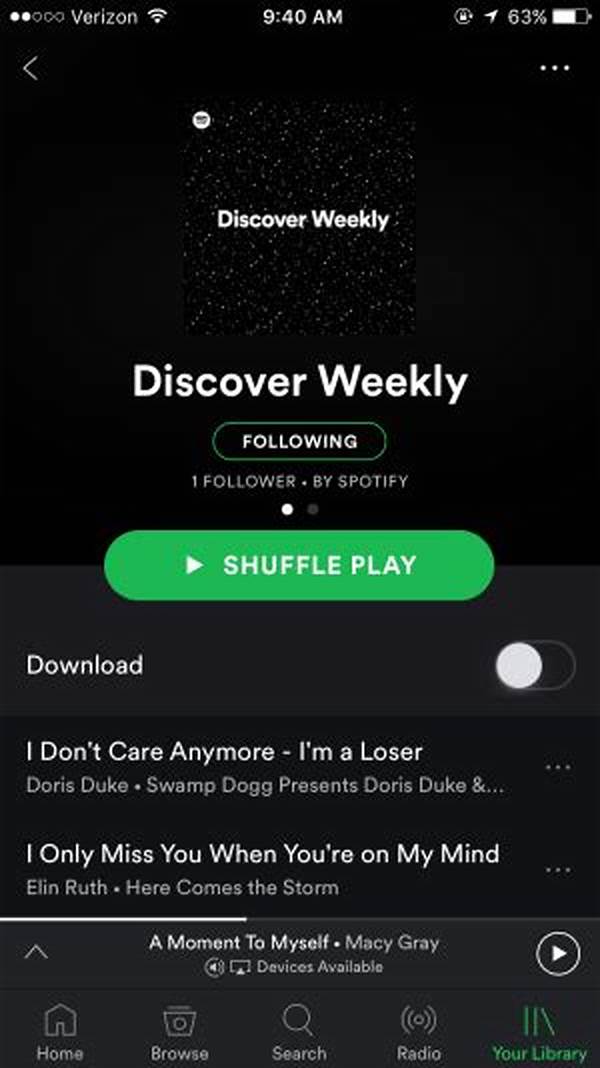The width and height of the screenshot is (600, 1068).
Task: Open Your Library tab
Action: click(x=539, y=1033)
